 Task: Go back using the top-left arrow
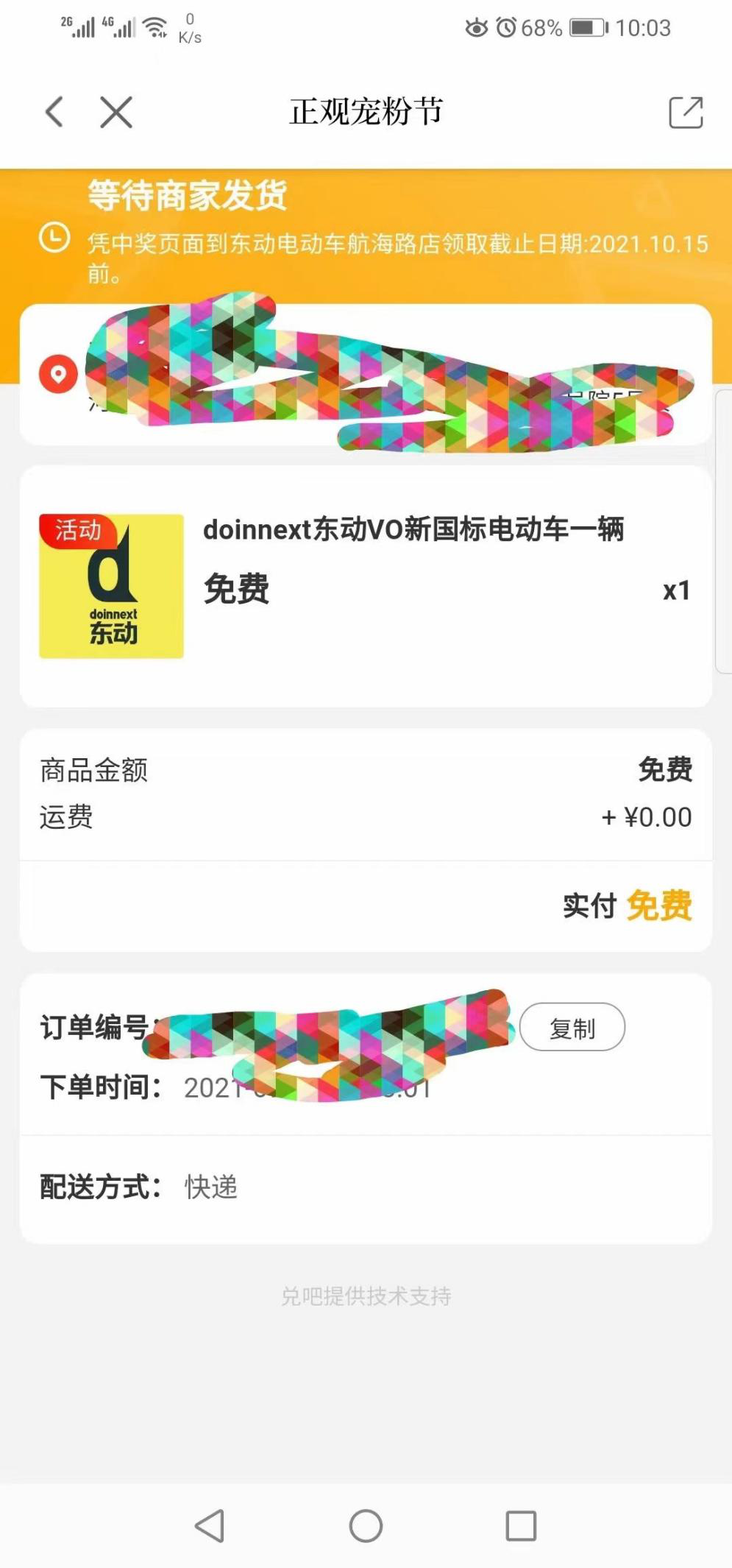54,112
